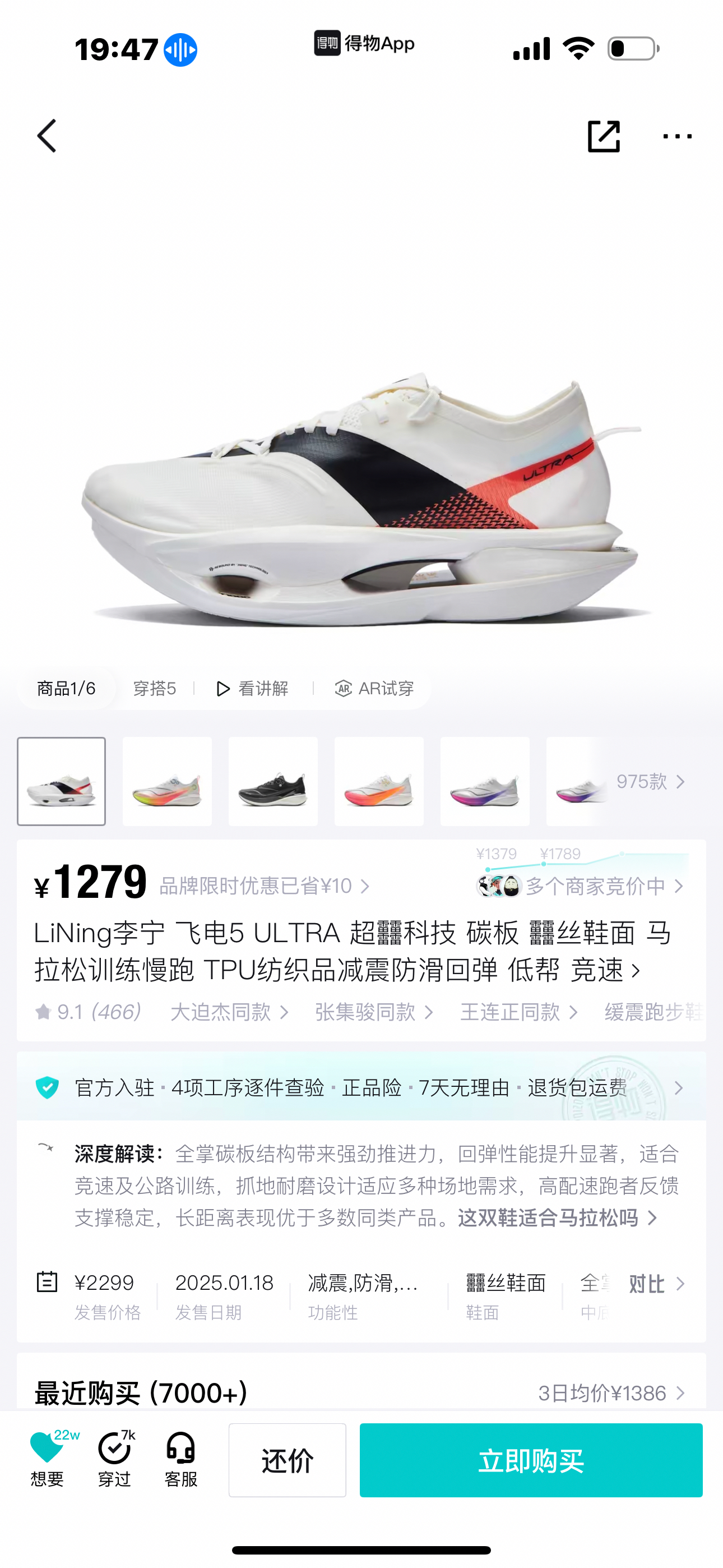View all 975款 styles

point(650,782)
